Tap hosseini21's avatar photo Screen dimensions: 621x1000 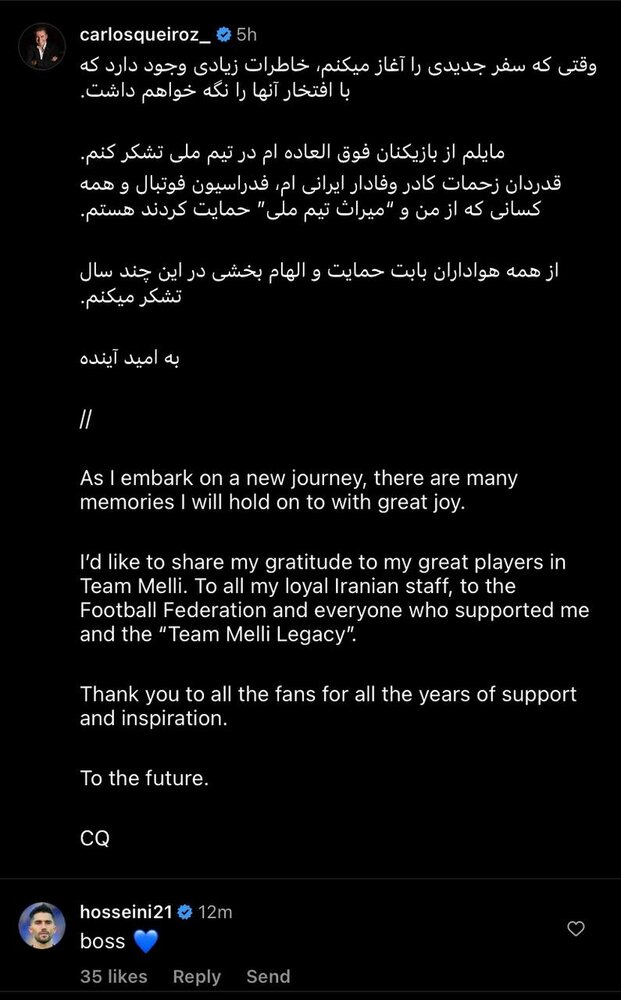(x=42, y=927)
